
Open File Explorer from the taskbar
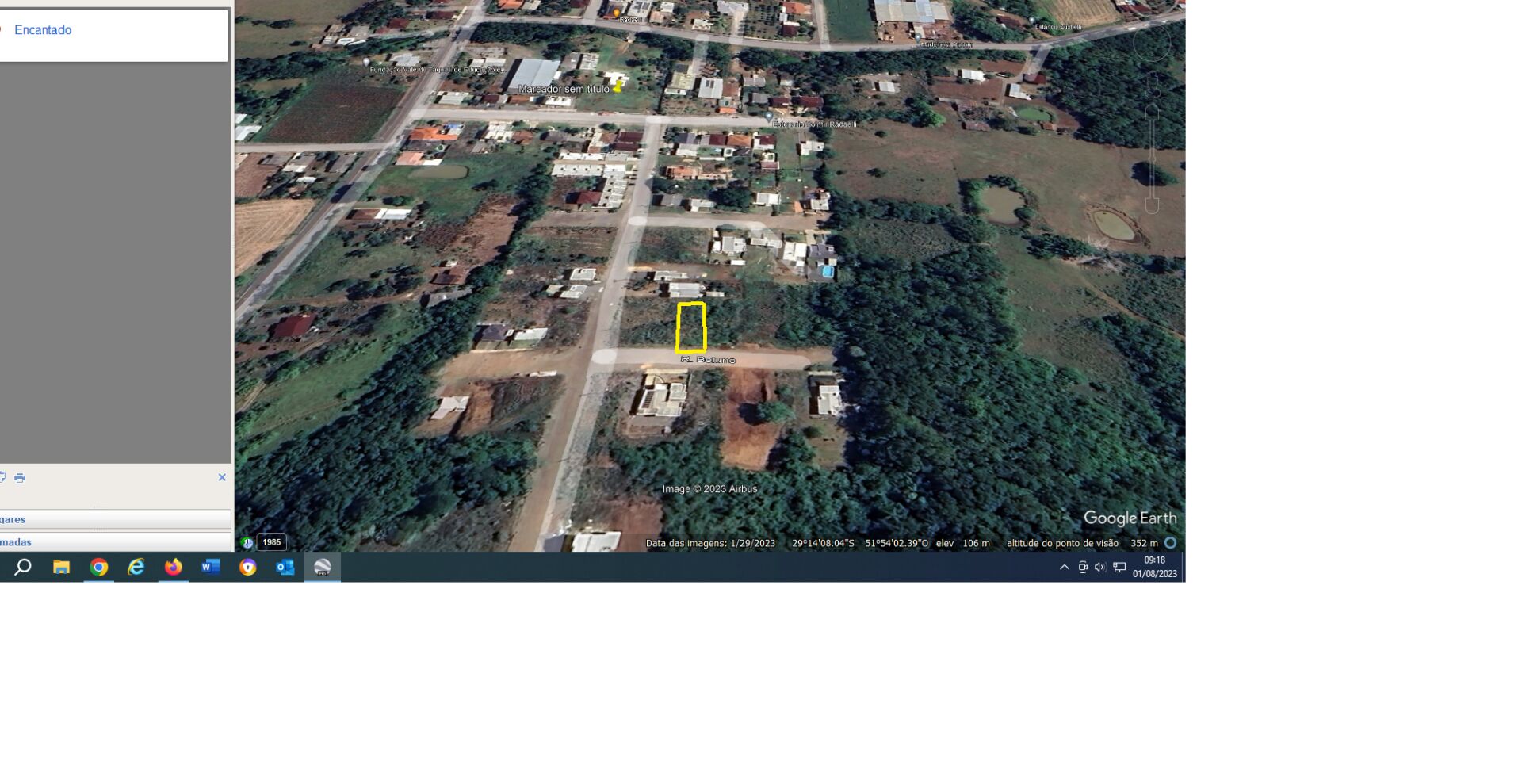(61, 567)
